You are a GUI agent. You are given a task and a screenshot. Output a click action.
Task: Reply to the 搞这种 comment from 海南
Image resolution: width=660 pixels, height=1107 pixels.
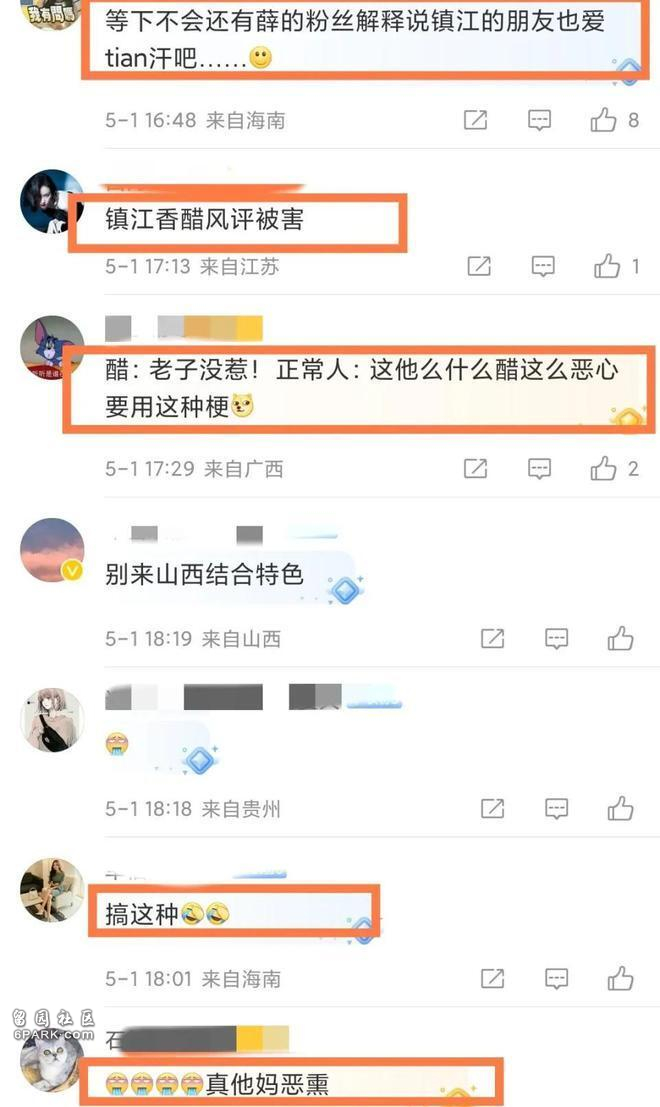pos(557,978)
